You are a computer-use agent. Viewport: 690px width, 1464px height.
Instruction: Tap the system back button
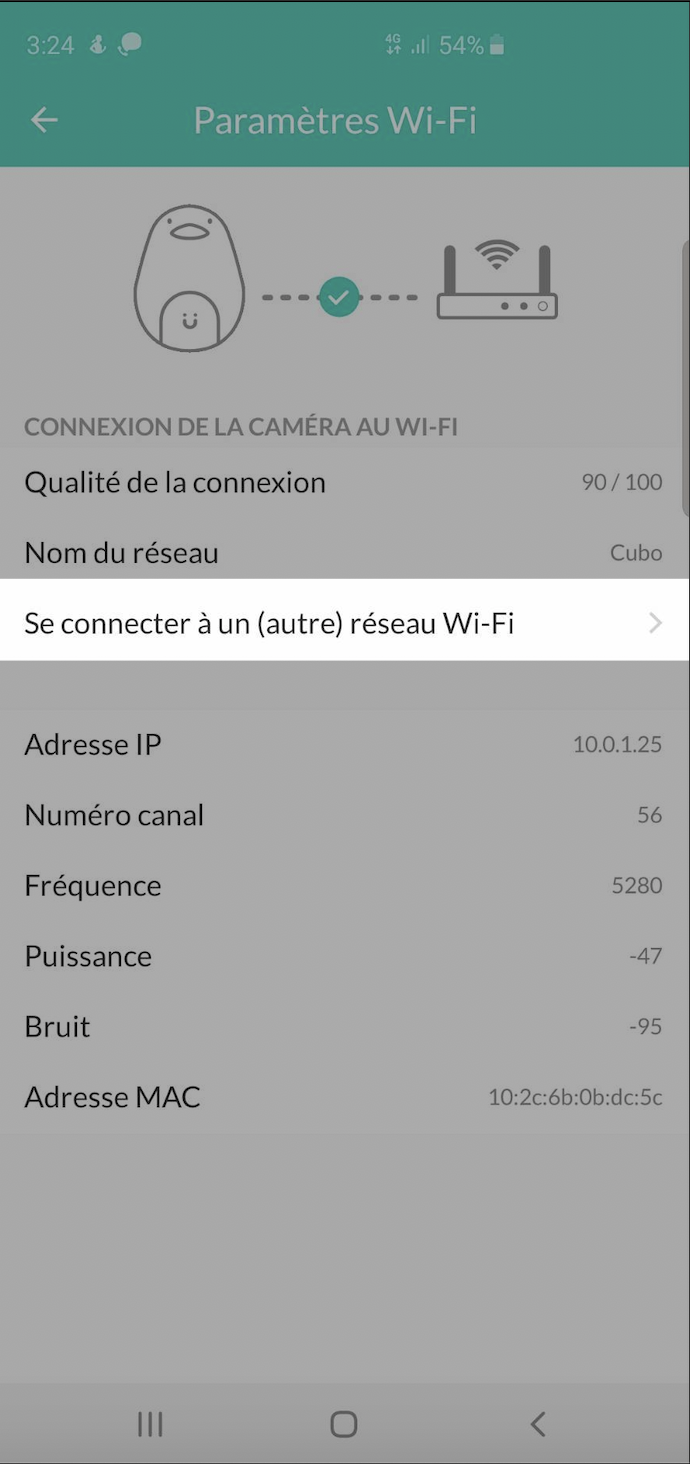pos(538,1424)
